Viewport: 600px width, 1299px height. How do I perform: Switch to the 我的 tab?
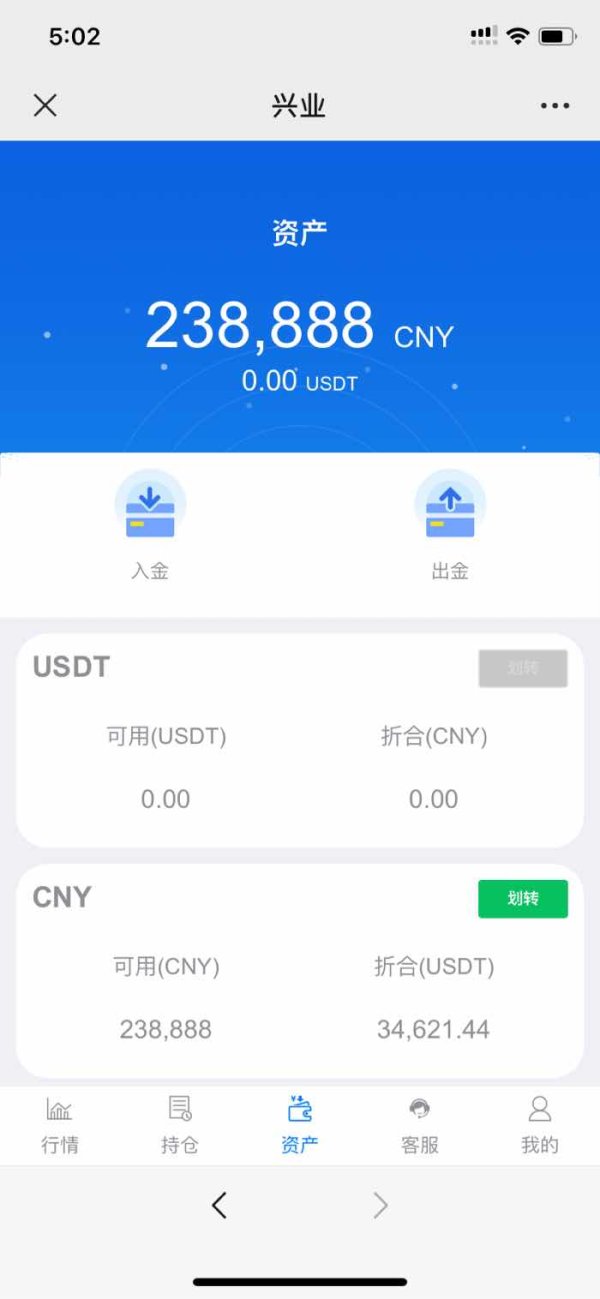coord(540,1125)
